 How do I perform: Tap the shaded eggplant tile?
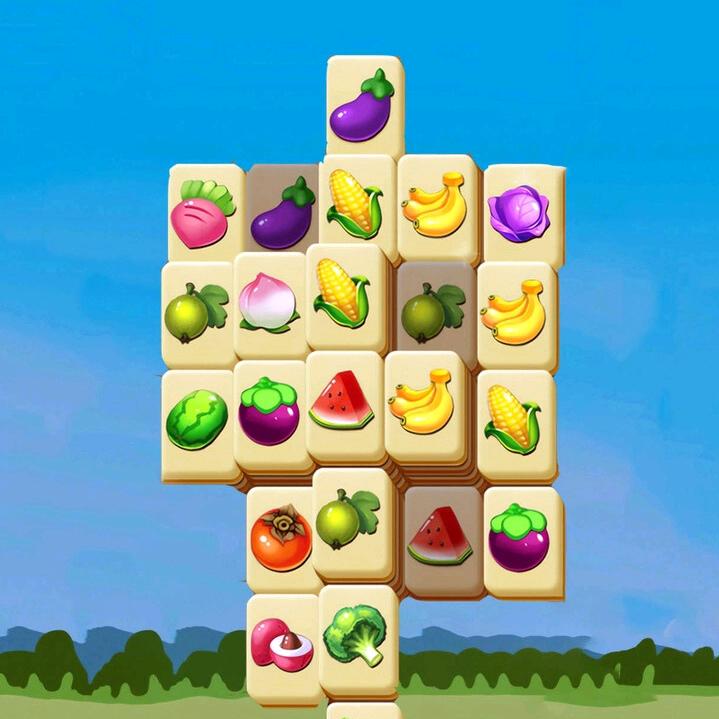pyautogui.click(x=283, y=209)
